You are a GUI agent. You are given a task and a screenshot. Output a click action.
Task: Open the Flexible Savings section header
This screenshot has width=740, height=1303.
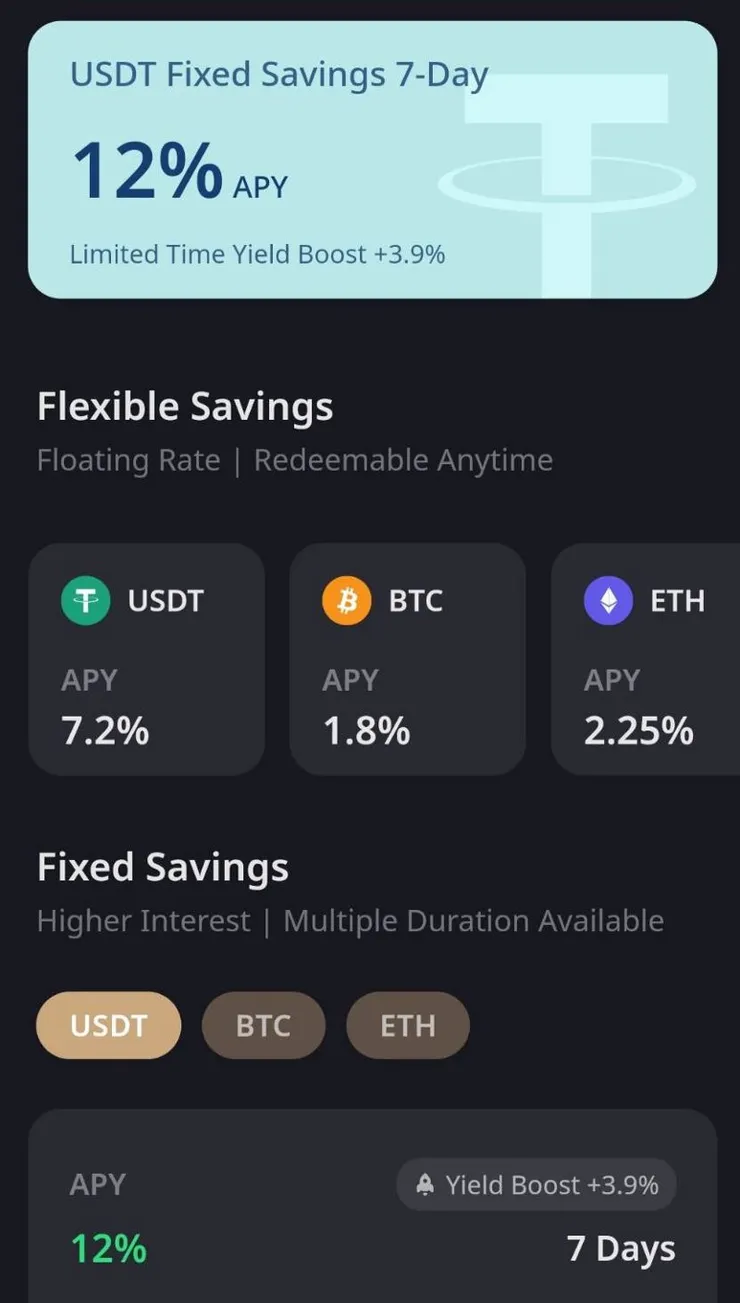pyautogui.click(x=184, y=406)
